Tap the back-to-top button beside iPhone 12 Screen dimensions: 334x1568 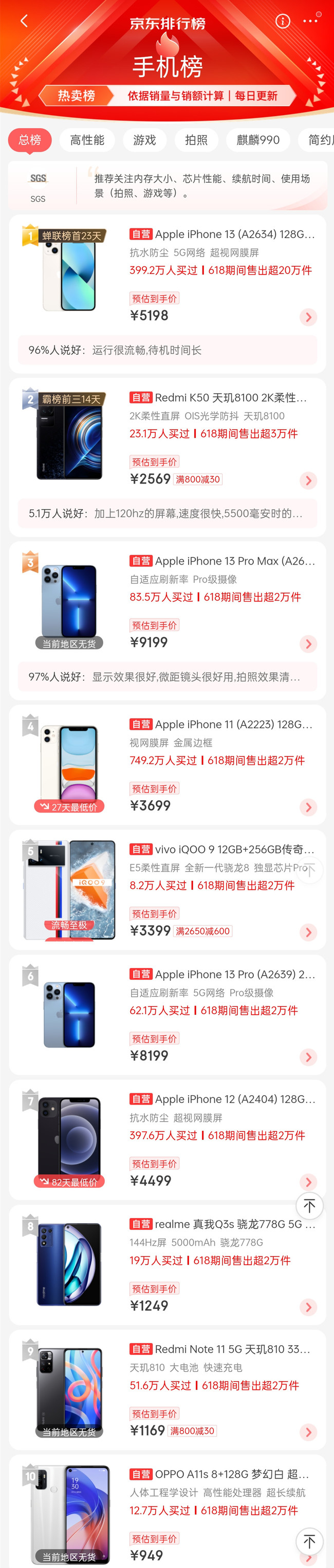tap(309, 1206)
